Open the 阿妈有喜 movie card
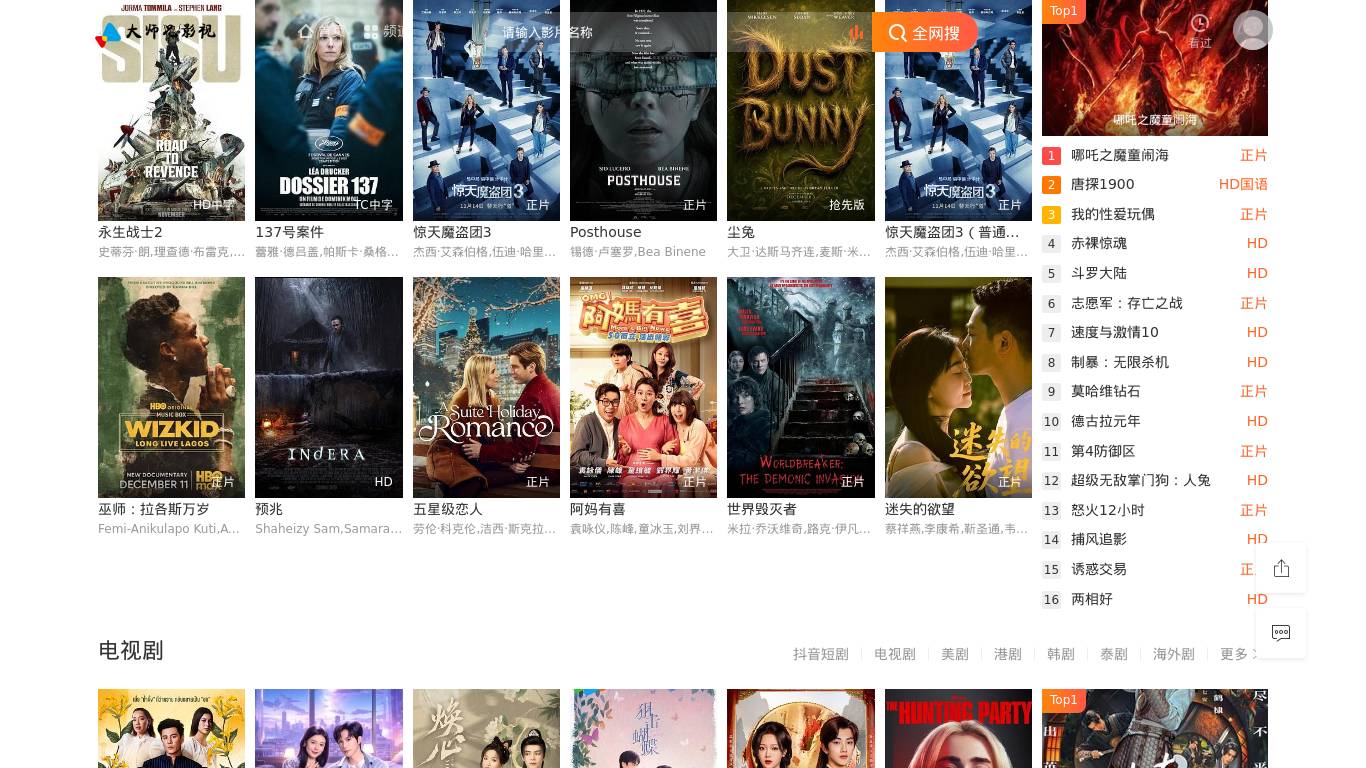Image resolution: width=1366 pixels, height=768 pixels. 643,387
